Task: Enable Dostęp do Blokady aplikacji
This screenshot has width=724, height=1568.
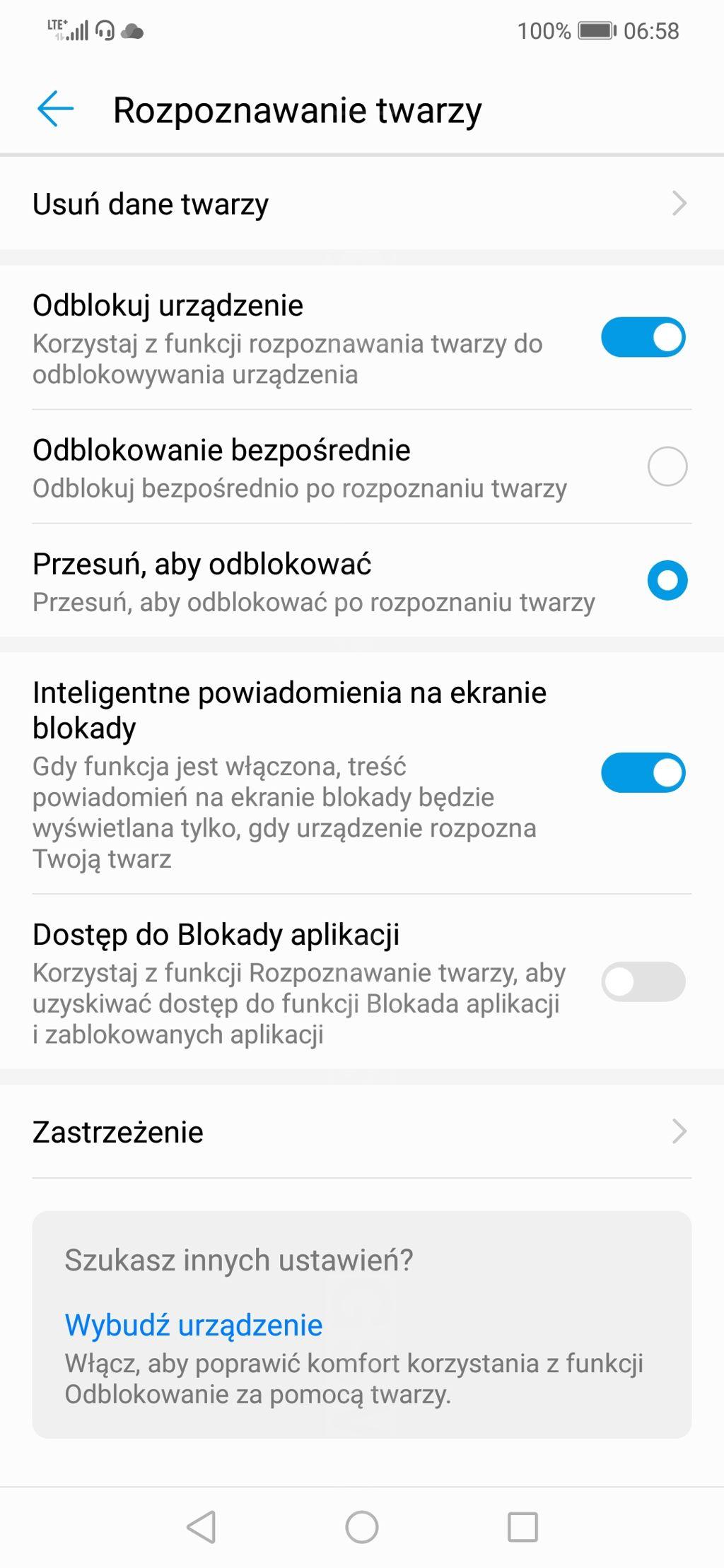Action: coord(643,982)
